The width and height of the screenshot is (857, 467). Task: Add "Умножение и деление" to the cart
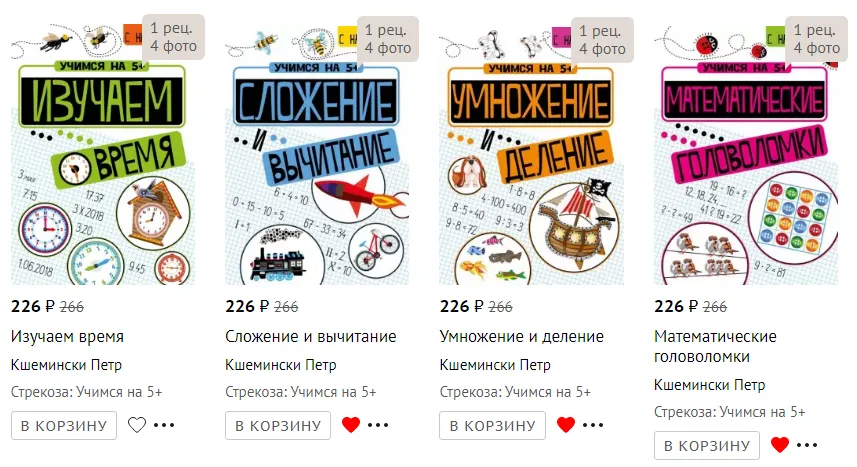492,425
